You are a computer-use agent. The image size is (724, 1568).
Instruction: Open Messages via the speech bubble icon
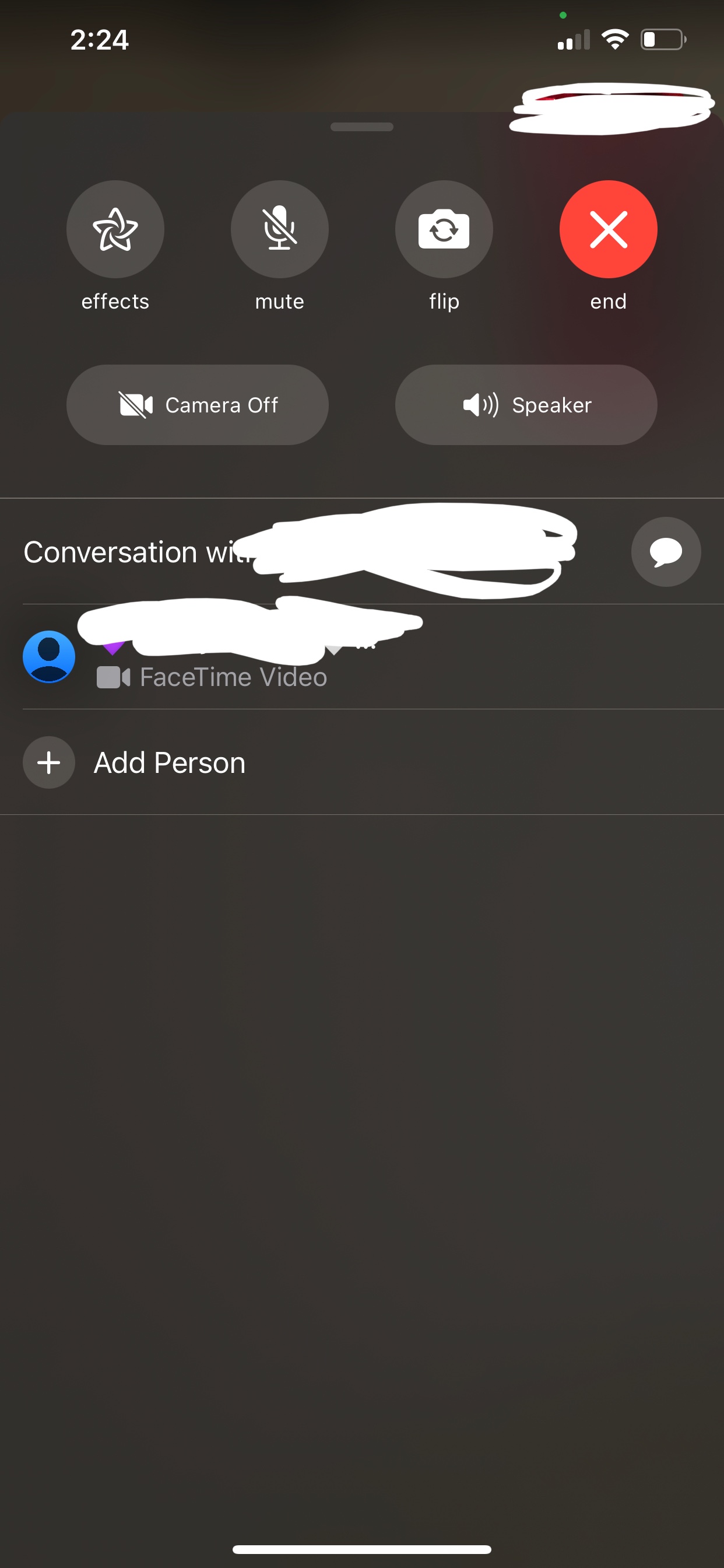point(666,551)
